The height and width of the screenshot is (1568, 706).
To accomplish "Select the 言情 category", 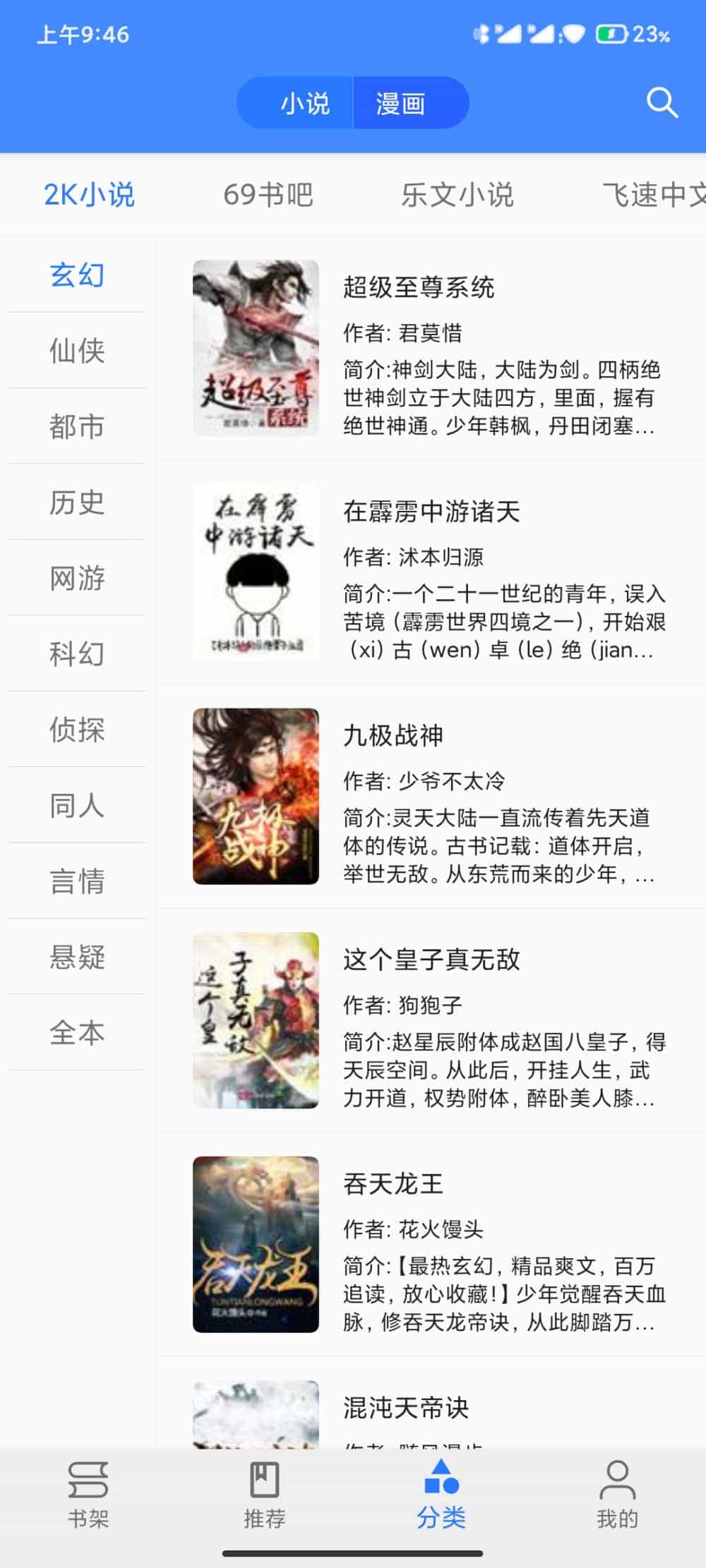I will coord(77,881).
